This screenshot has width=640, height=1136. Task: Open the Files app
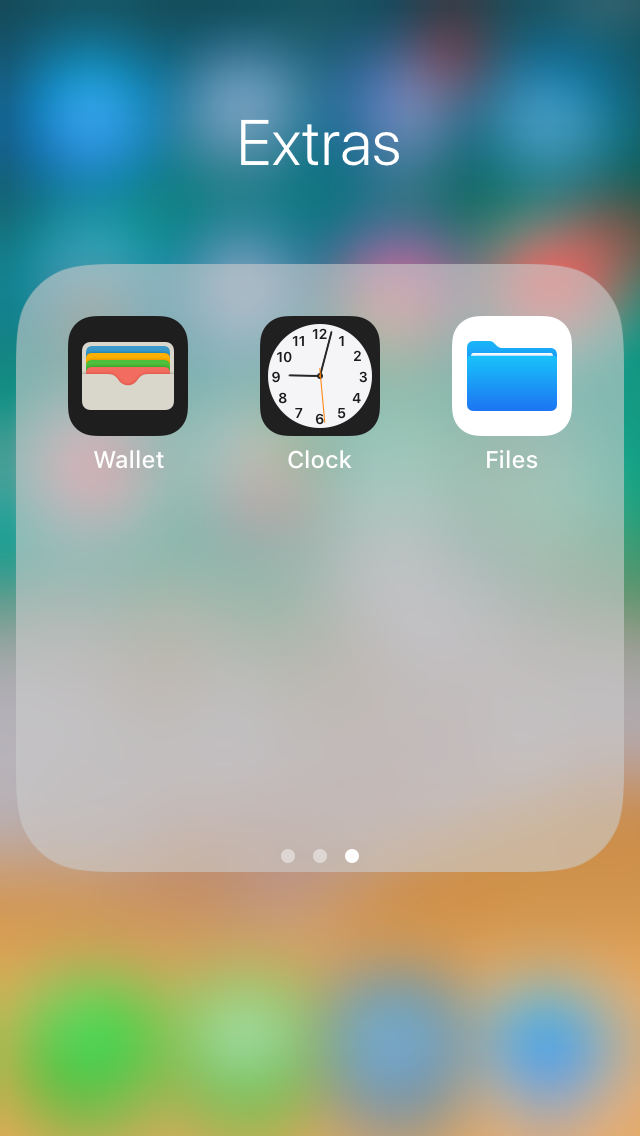coord(512,376)
